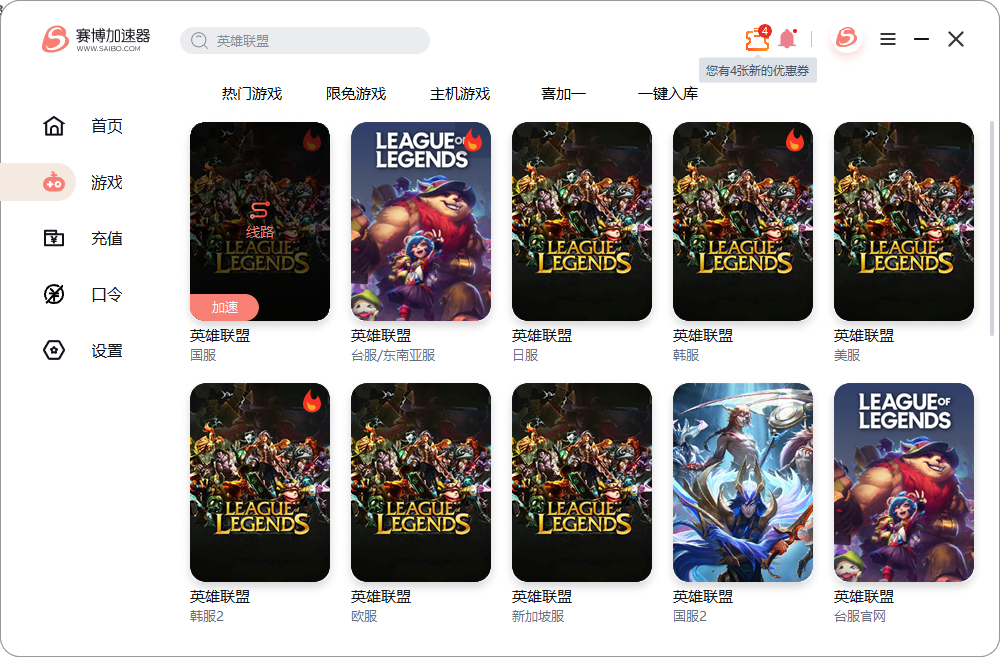Open 充值 in the sidebar

tap(106, 238)
